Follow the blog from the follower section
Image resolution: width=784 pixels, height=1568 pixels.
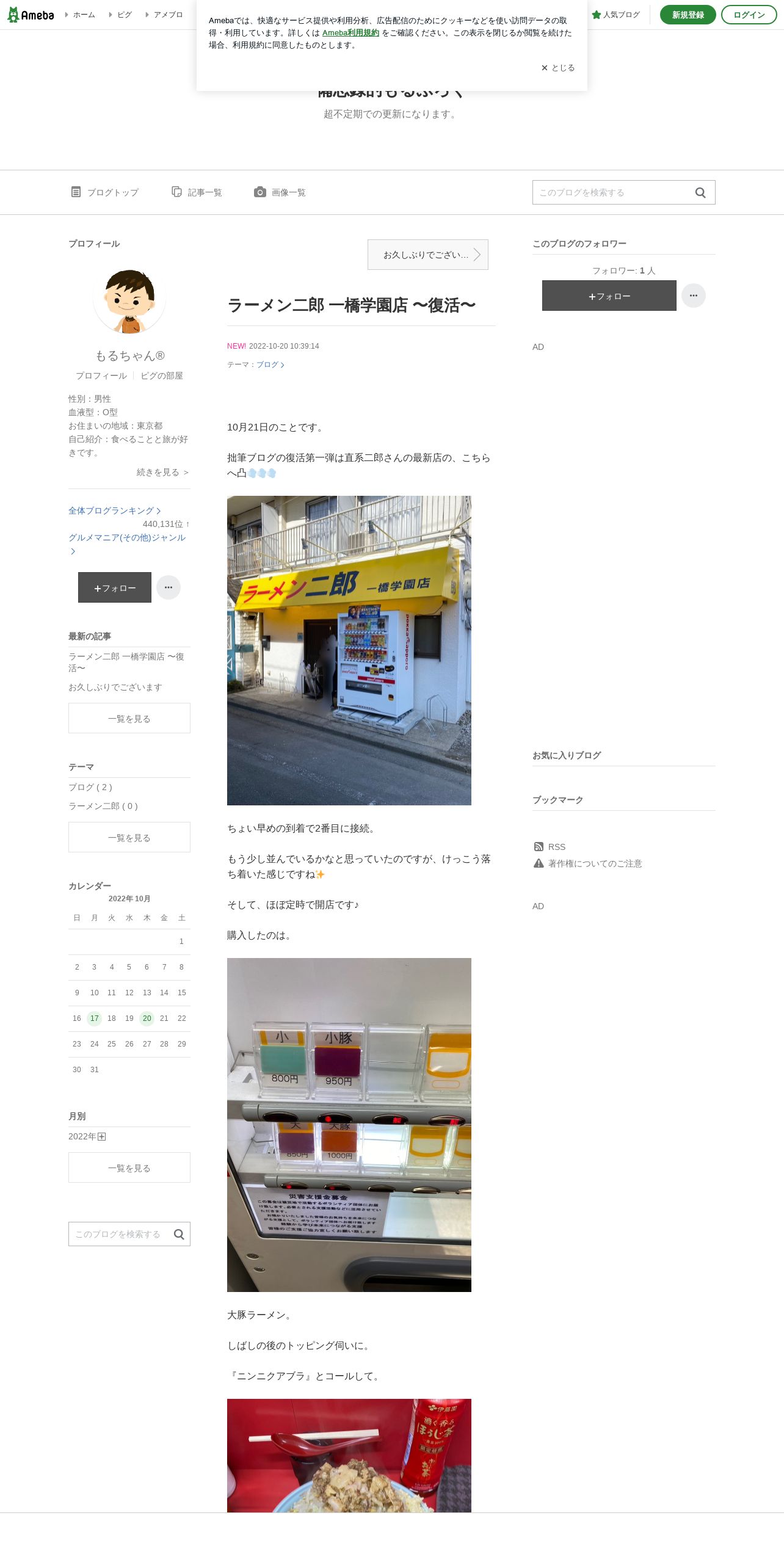coord(609,296)
